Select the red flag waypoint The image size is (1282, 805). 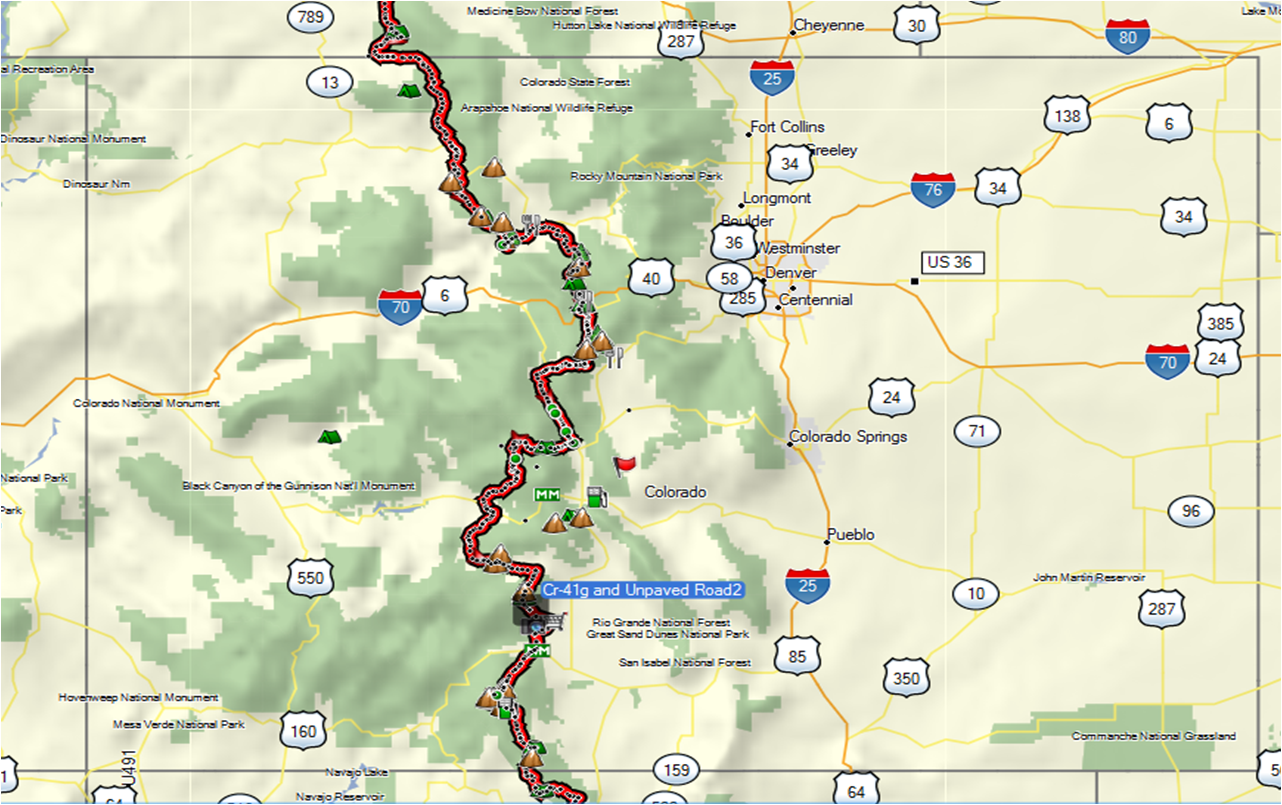tap(624, 465)
